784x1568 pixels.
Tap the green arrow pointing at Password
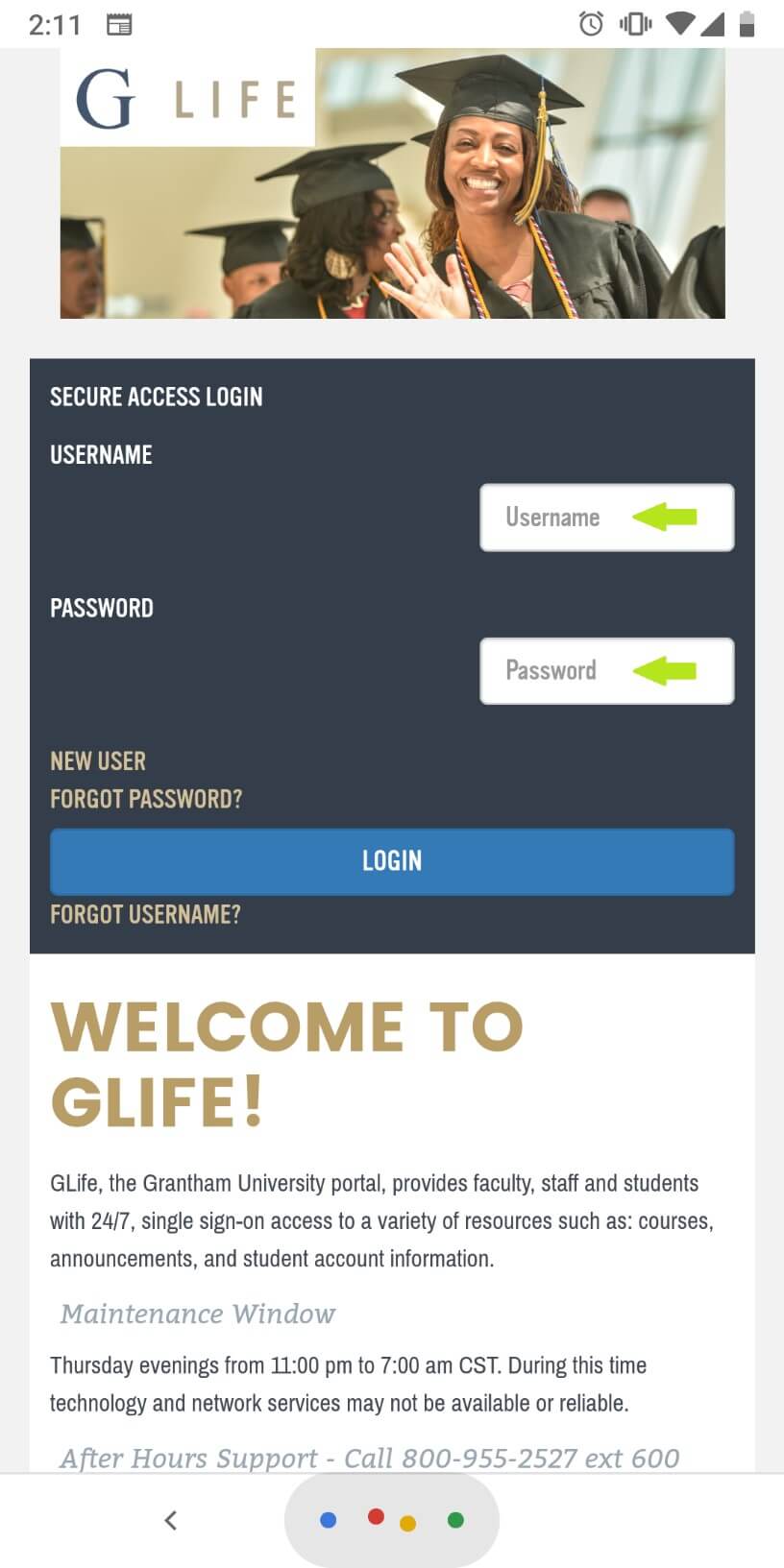pos(665,670)
